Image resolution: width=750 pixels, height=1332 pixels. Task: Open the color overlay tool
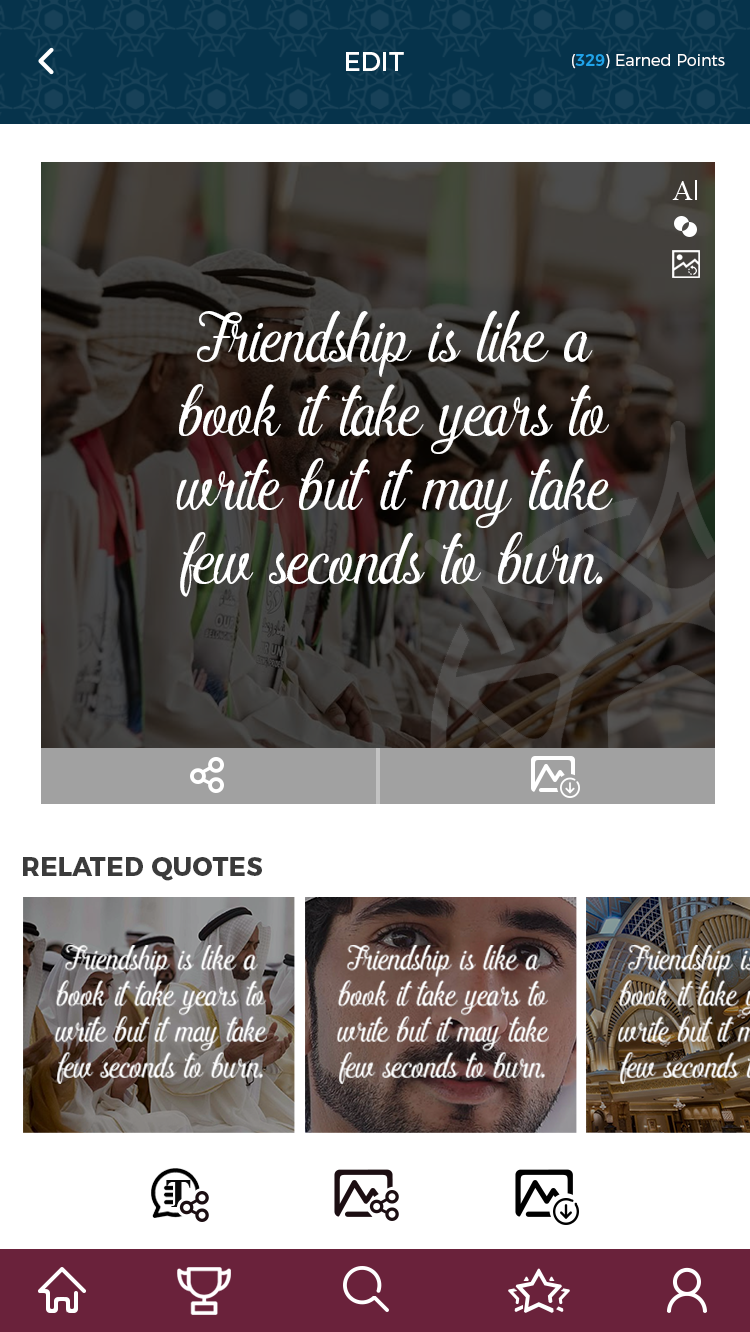tap(685, 227)
